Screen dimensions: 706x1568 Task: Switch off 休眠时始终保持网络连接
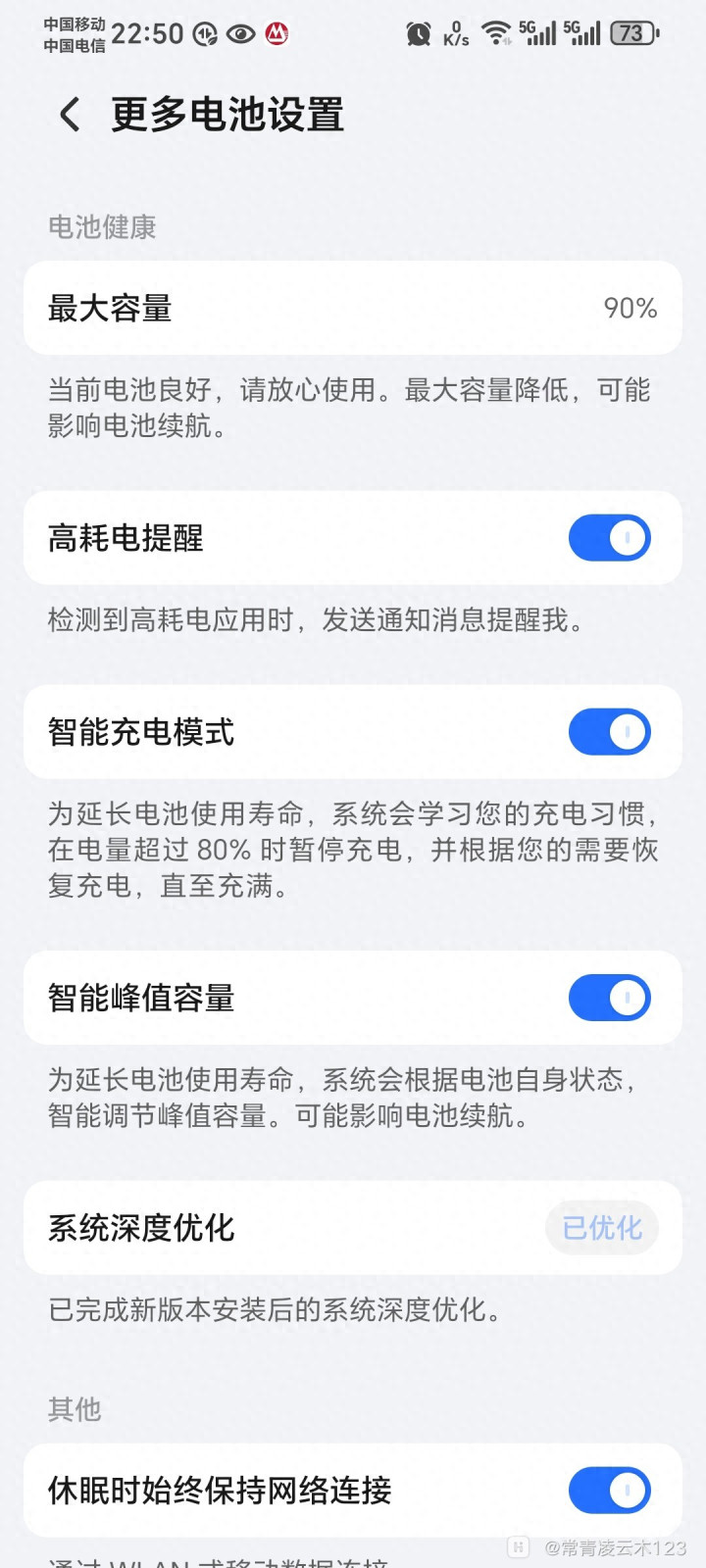pos(609,1491)
